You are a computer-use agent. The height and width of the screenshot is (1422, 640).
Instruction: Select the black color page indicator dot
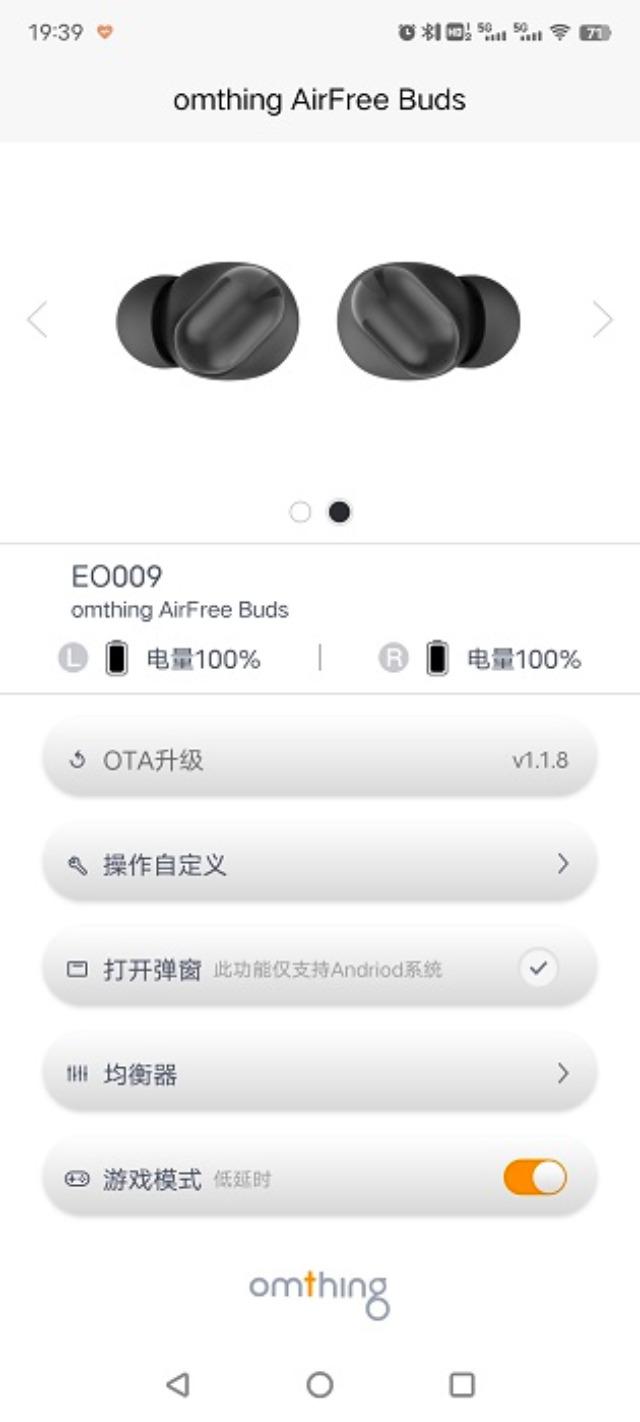coord(340,512)
